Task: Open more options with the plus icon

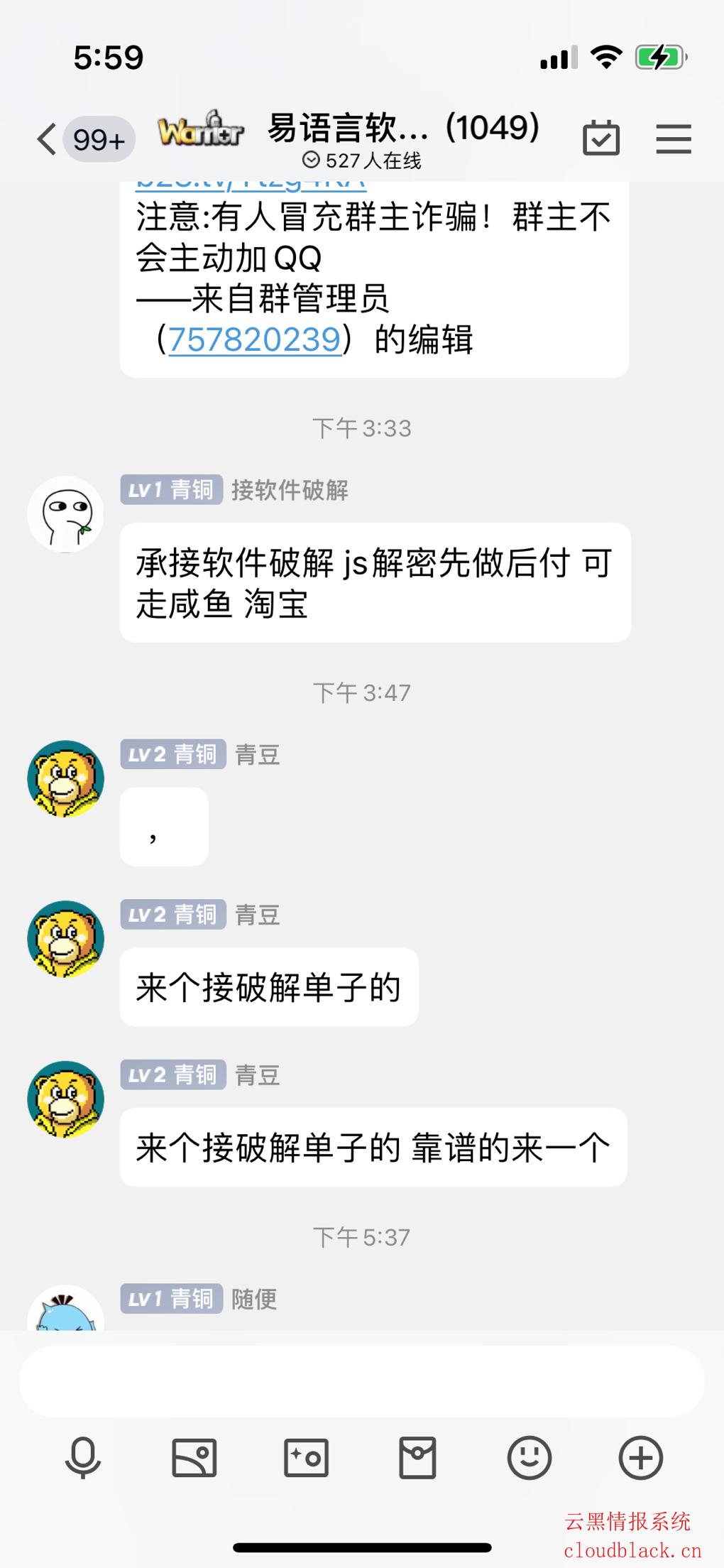Action: (x=640, y=1457)
